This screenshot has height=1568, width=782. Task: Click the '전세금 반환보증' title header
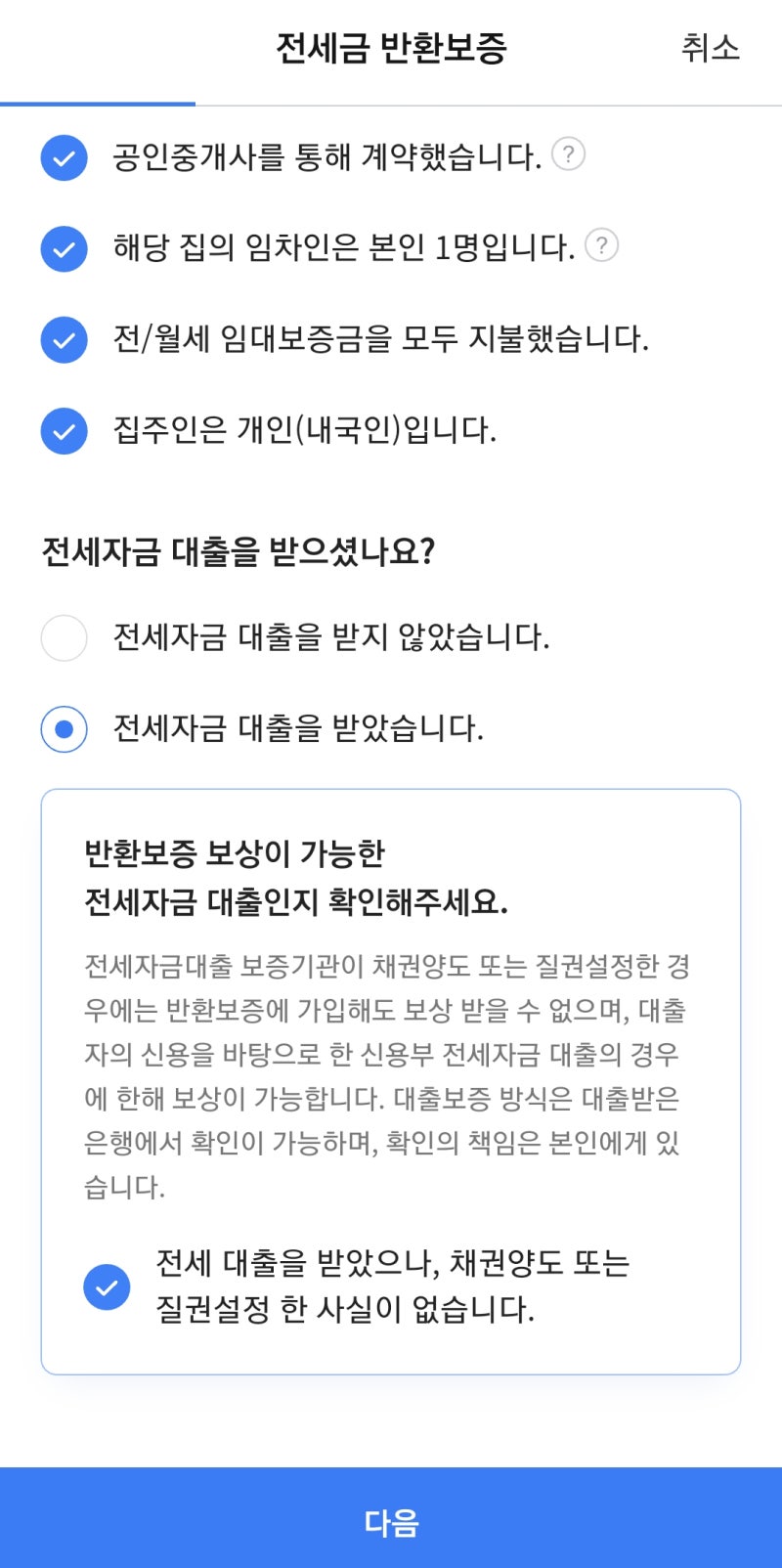click(x=391, y=47)
